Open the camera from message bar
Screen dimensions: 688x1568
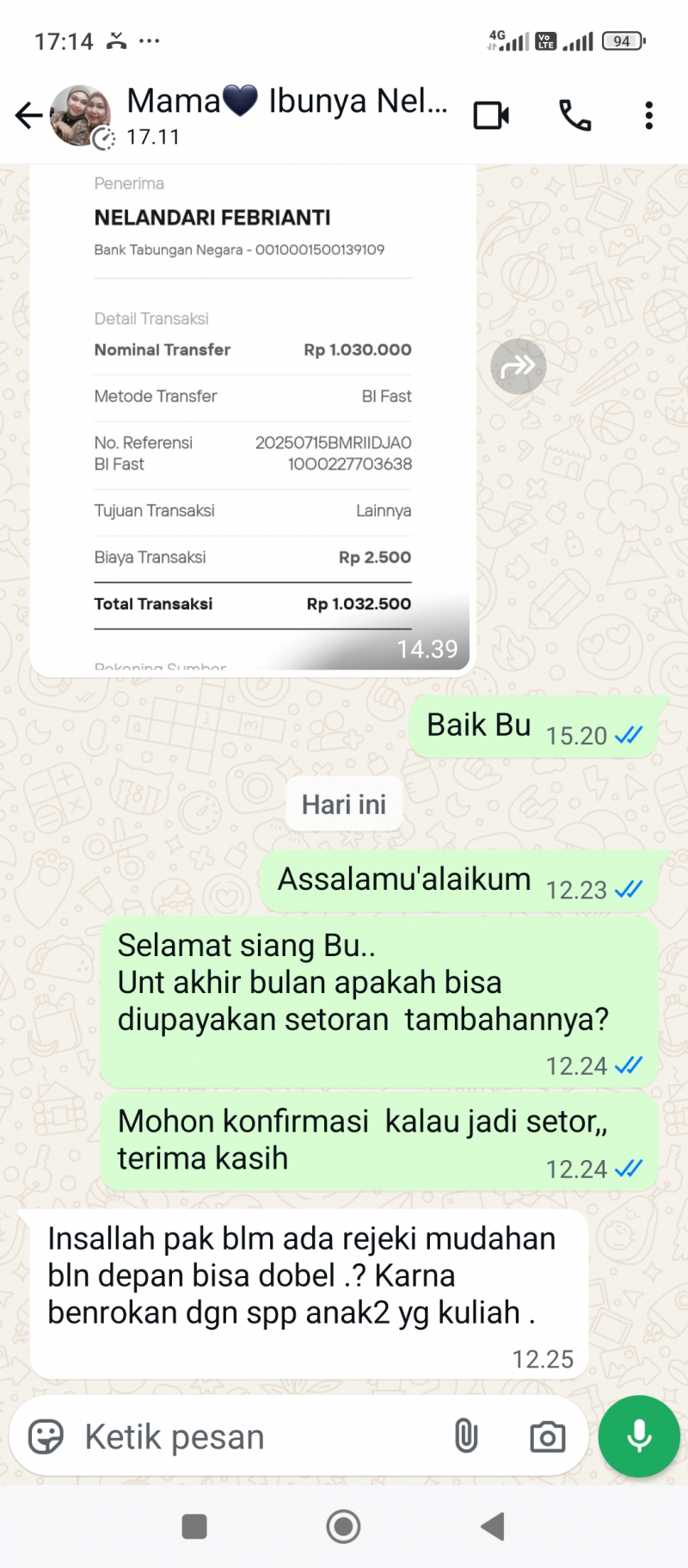tap(547, 1436)
